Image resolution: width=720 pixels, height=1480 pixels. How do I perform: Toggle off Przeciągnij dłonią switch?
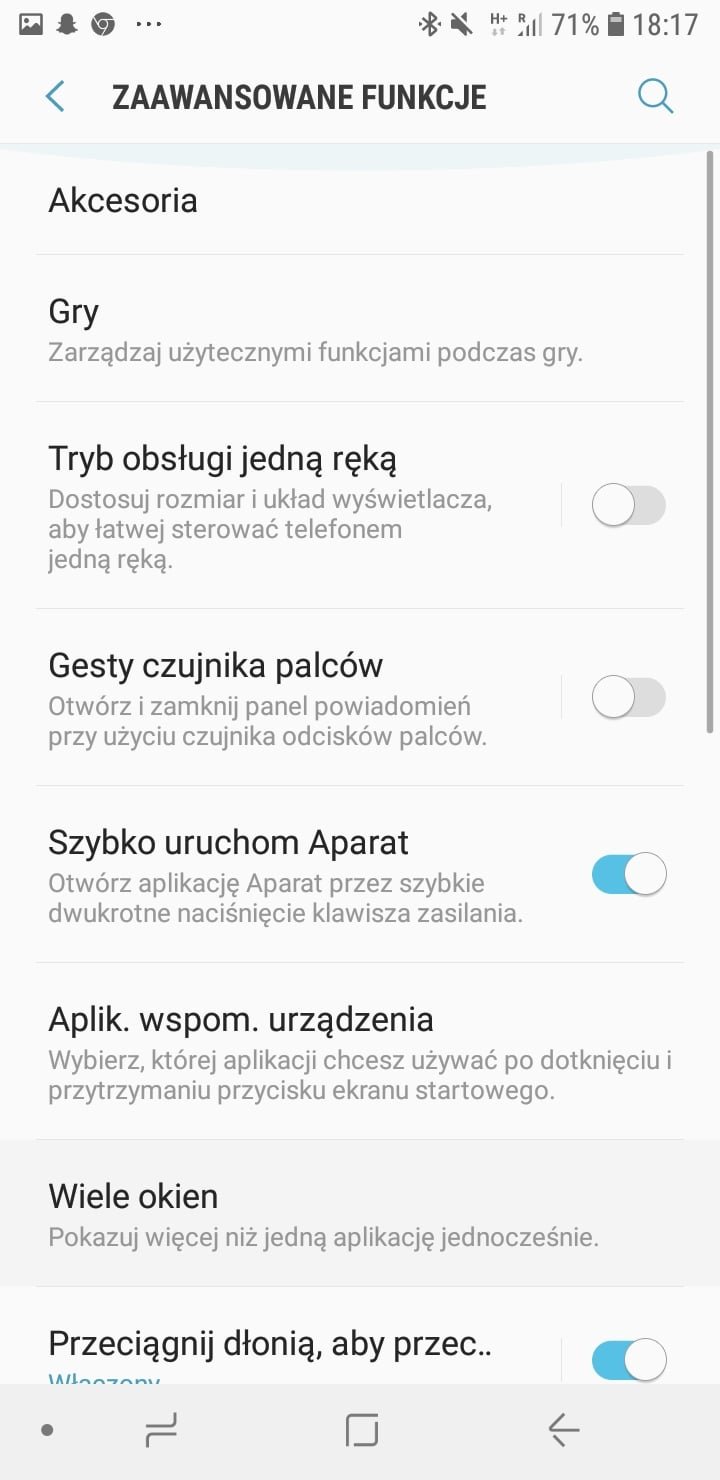coord(629,1359)
